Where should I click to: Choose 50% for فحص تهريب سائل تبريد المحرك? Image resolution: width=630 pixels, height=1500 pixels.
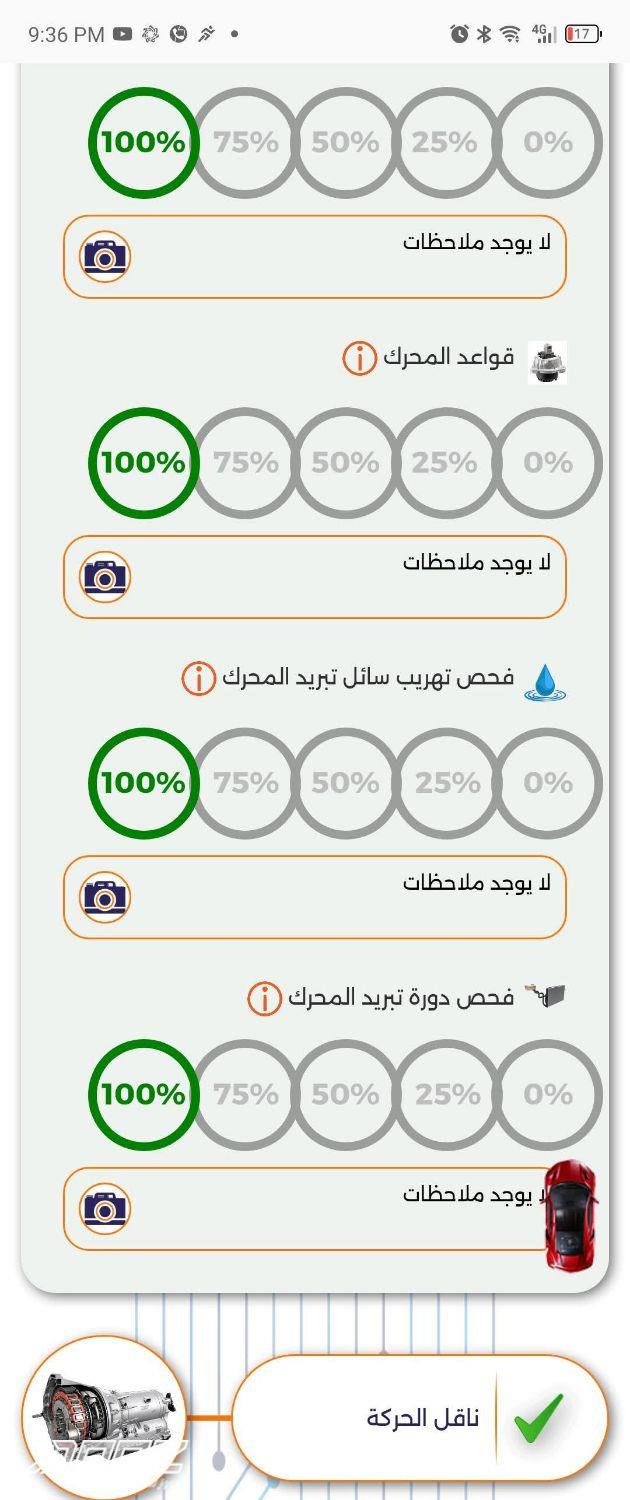click(345, 783)
